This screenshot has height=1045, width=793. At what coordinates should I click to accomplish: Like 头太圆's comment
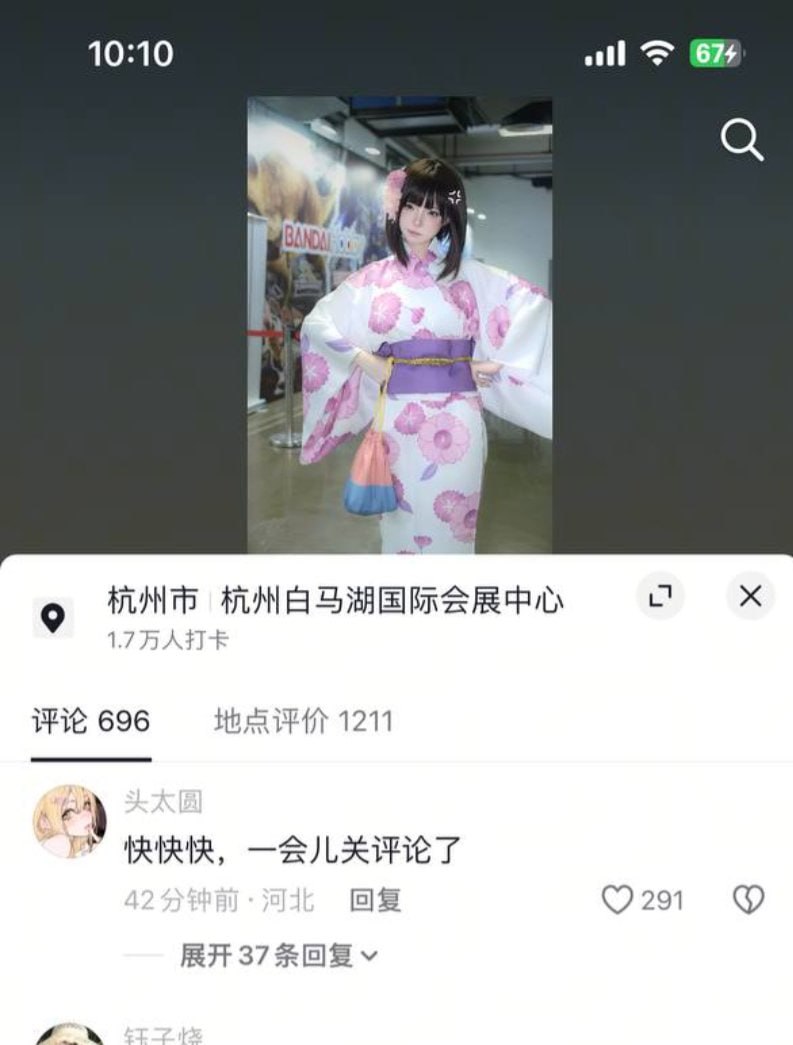618,900
